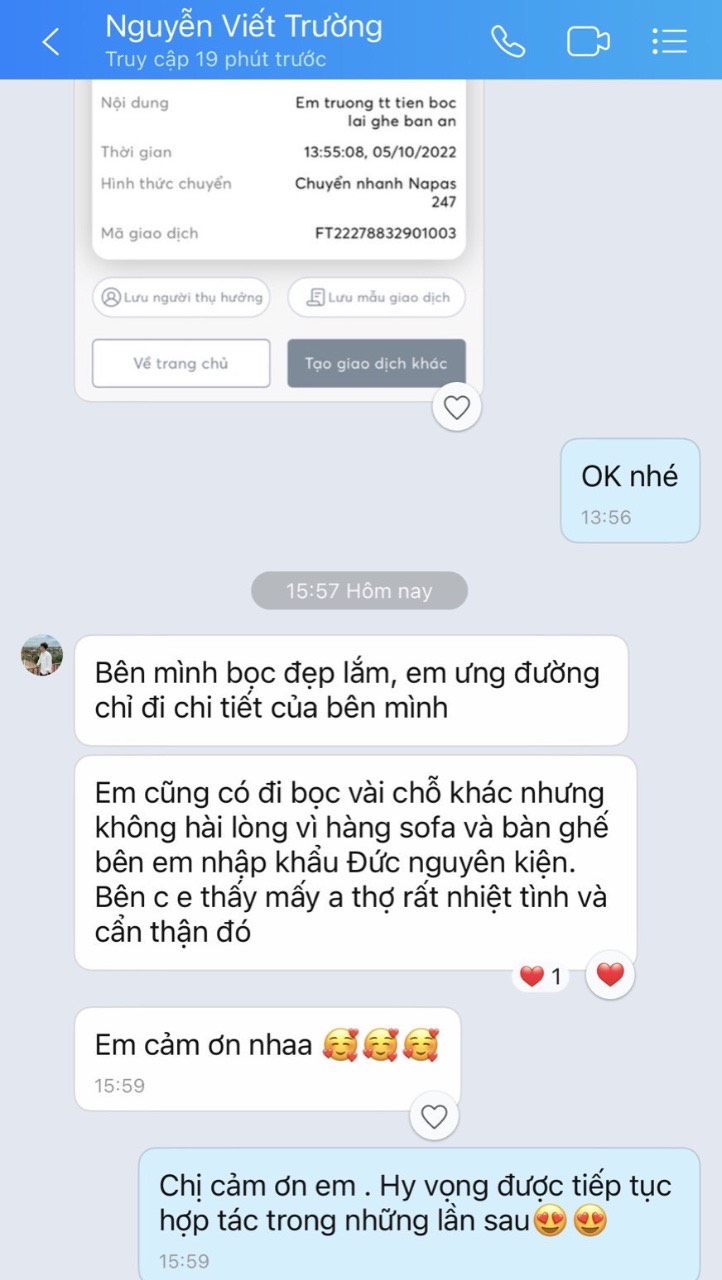The width and height of the screenshot is (722, 1280).
Task: Tap red heart on the sofa message
Action: point(610,975)
